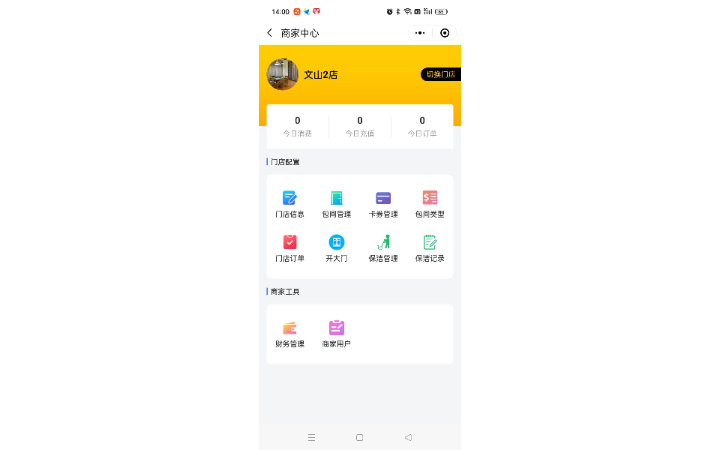Screen dimensions: 720x450
Task: Close the mini-program with the circle icon
Action: (x=445, y=33)
